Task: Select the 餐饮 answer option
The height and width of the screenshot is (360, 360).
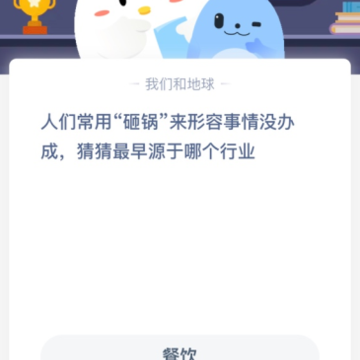Action: pos(180,349)
